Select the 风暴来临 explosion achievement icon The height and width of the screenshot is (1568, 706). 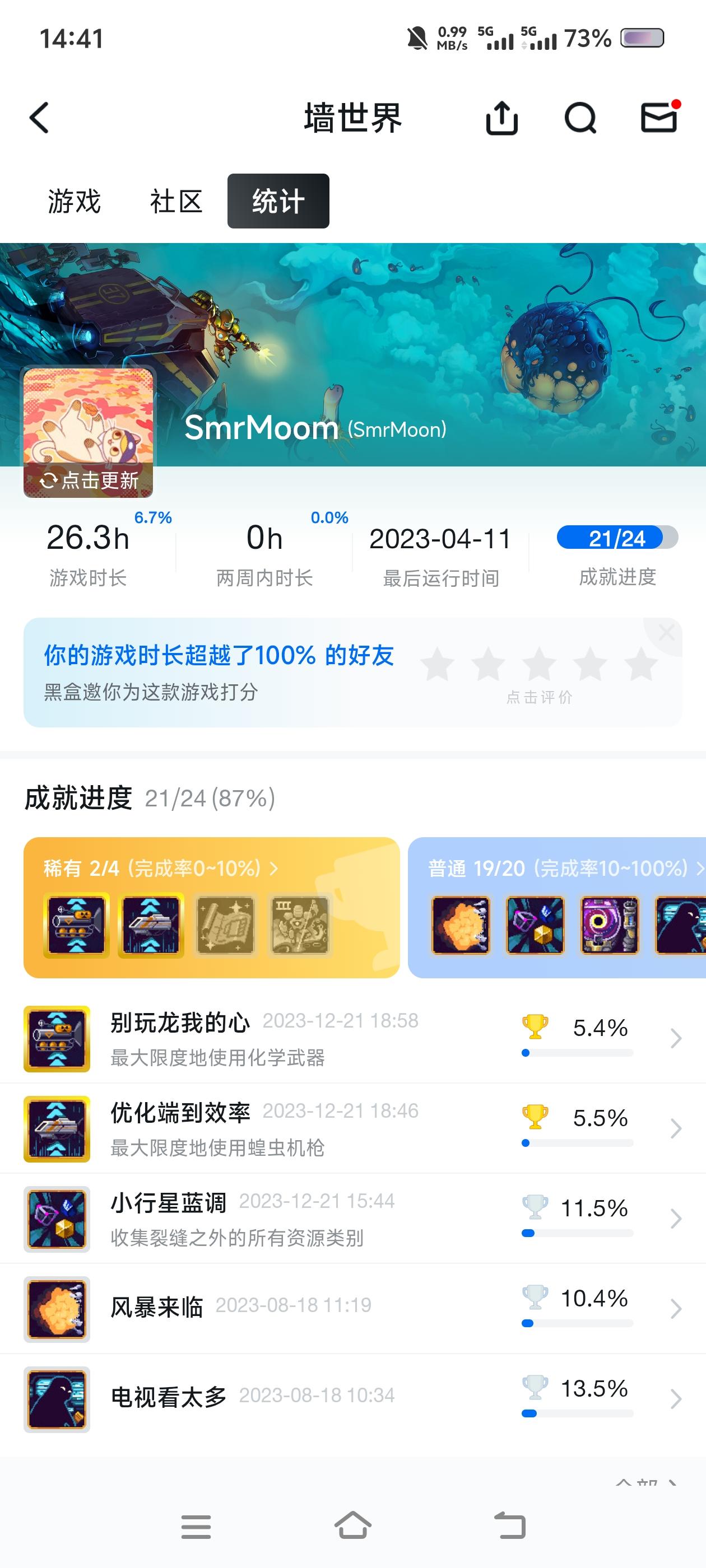click(57, 1300)
